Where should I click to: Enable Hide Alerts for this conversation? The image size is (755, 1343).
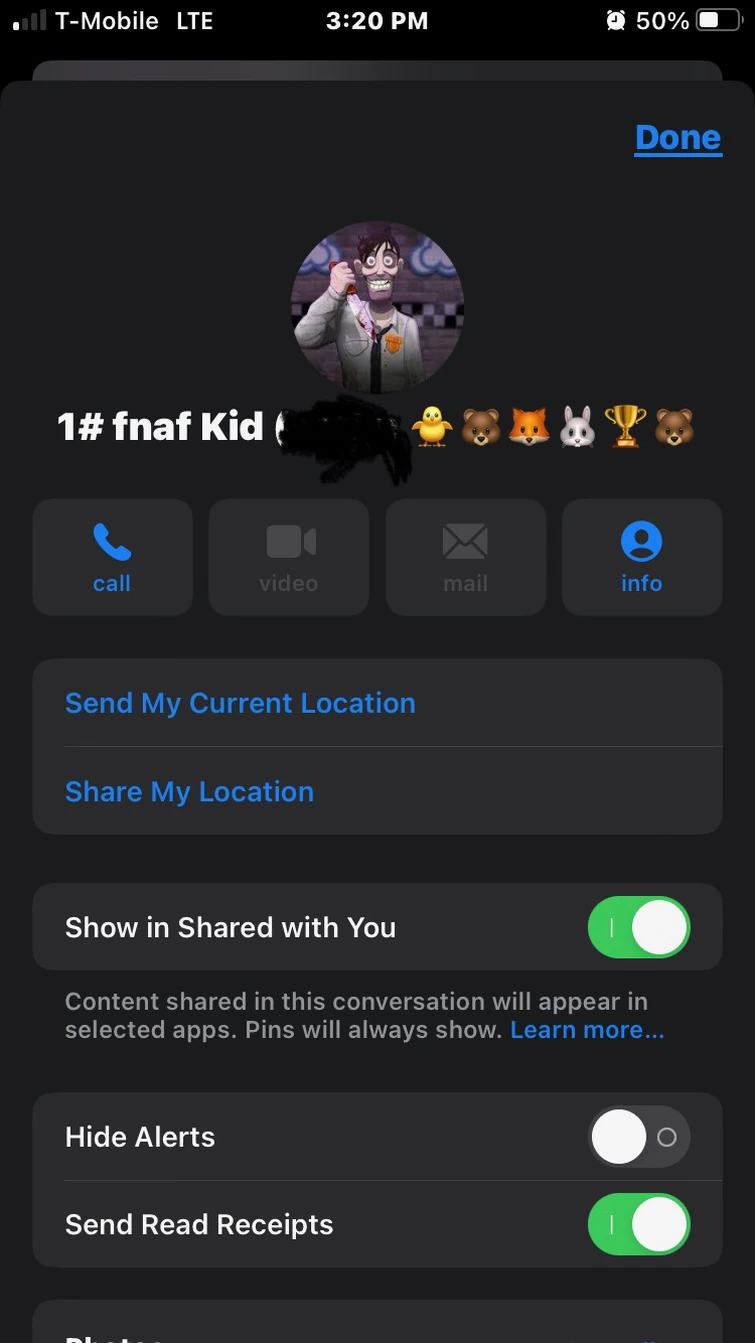639,1137
